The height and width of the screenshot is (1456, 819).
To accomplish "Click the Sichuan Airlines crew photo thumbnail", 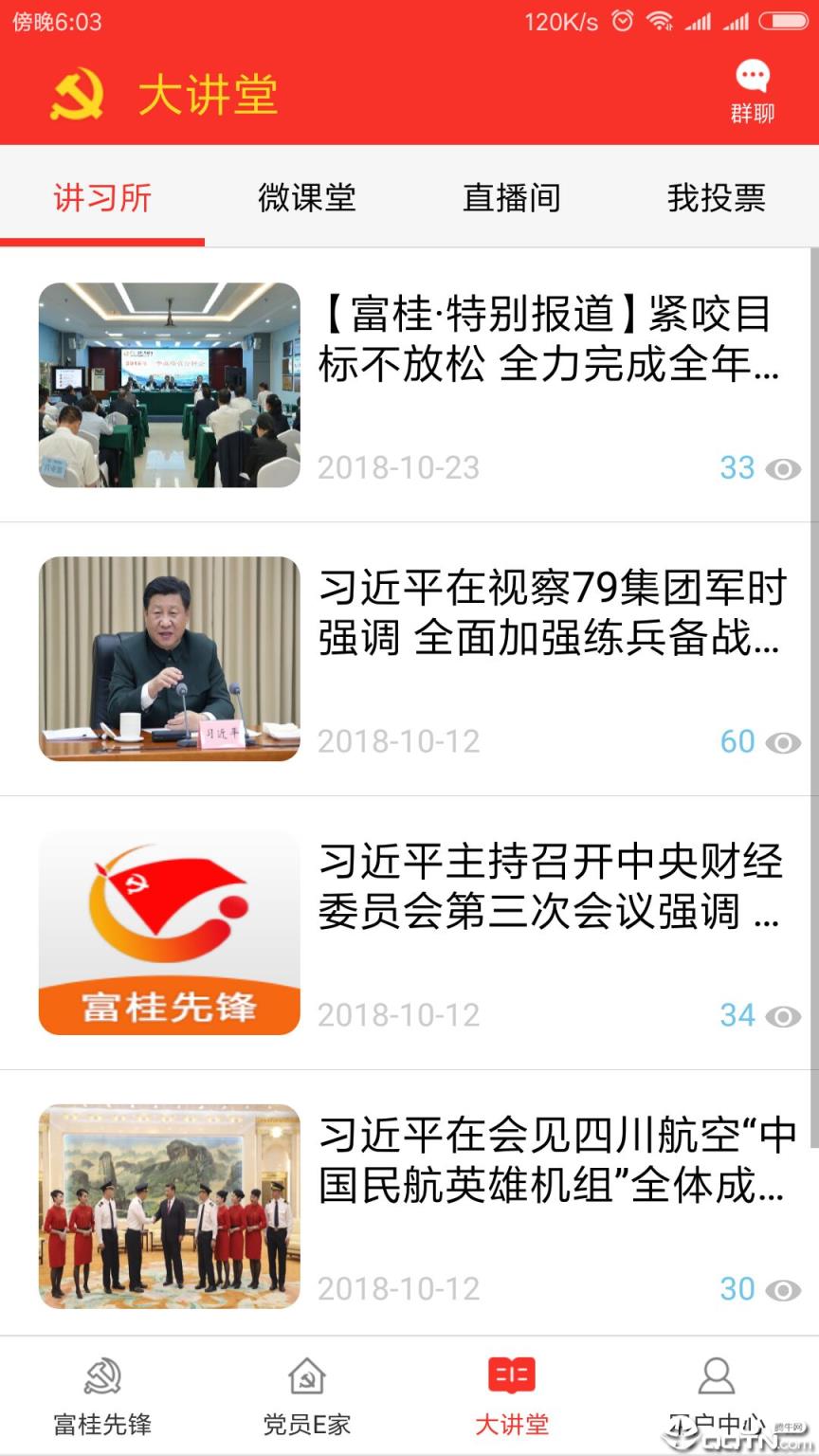I will coord(169,1206).
